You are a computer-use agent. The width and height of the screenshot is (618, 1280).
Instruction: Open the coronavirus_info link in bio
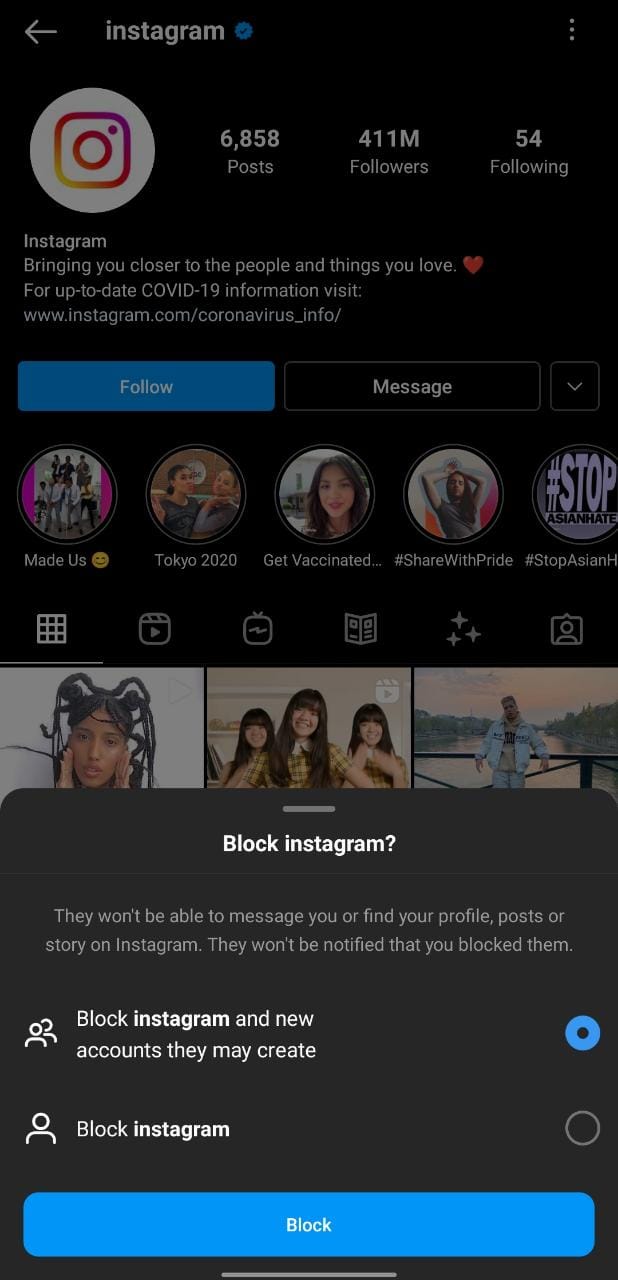click(x=182, y=315)
